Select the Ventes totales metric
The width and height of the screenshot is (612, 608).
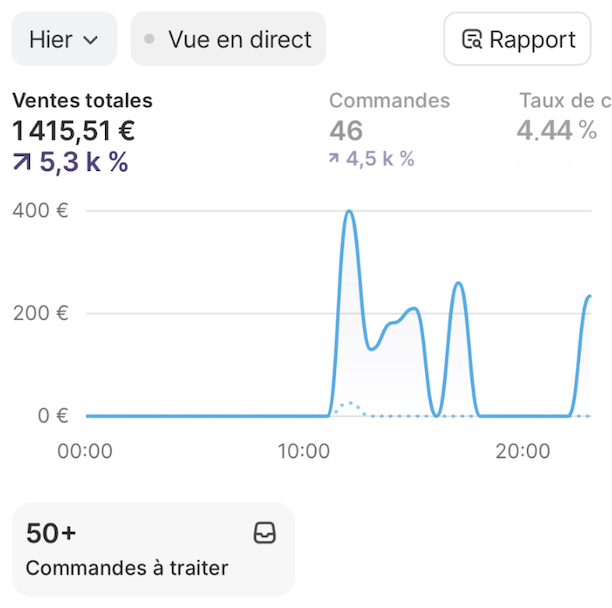click(82, 131)
